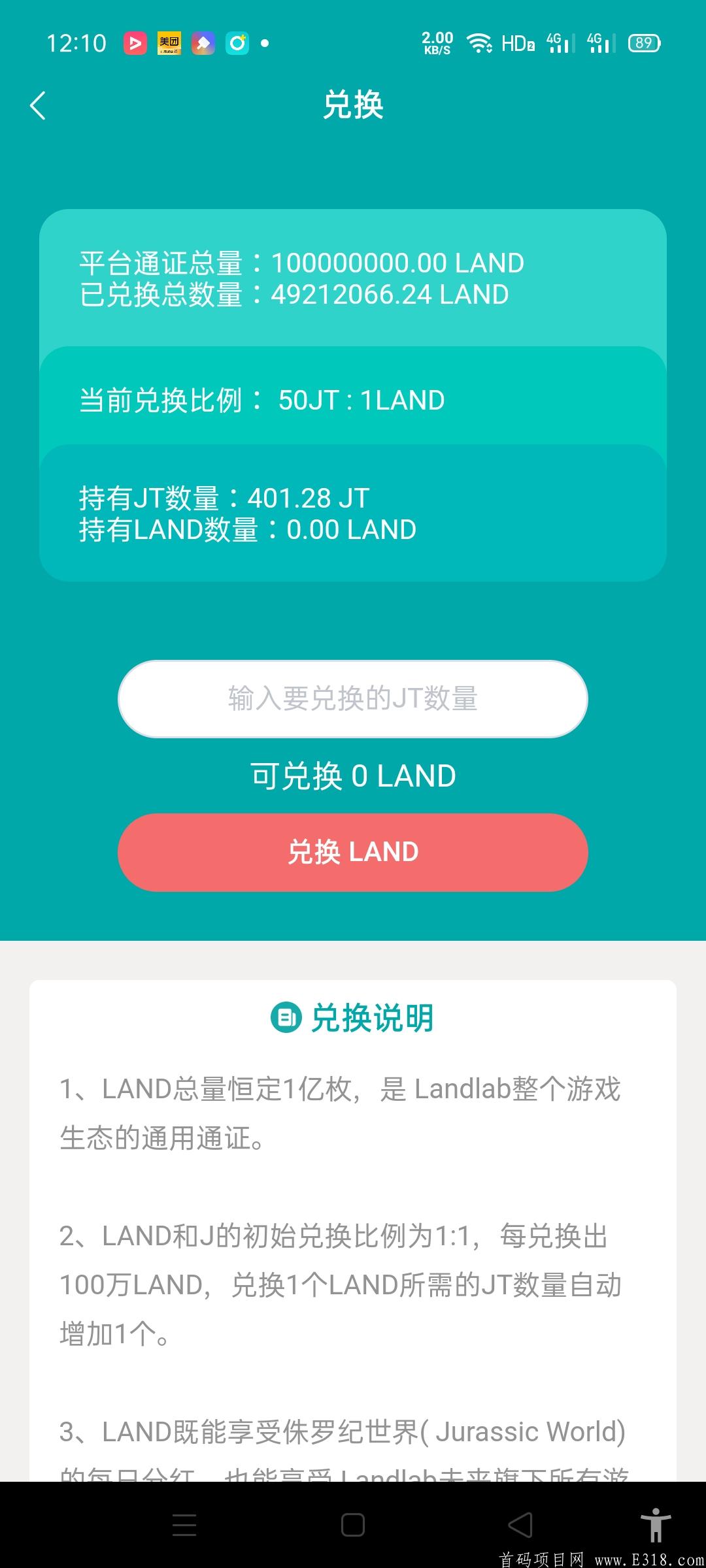The image size is (706, 1568).
Task: Tap the 可兑换 0 LAND label
Action: [x=353, y=776]
